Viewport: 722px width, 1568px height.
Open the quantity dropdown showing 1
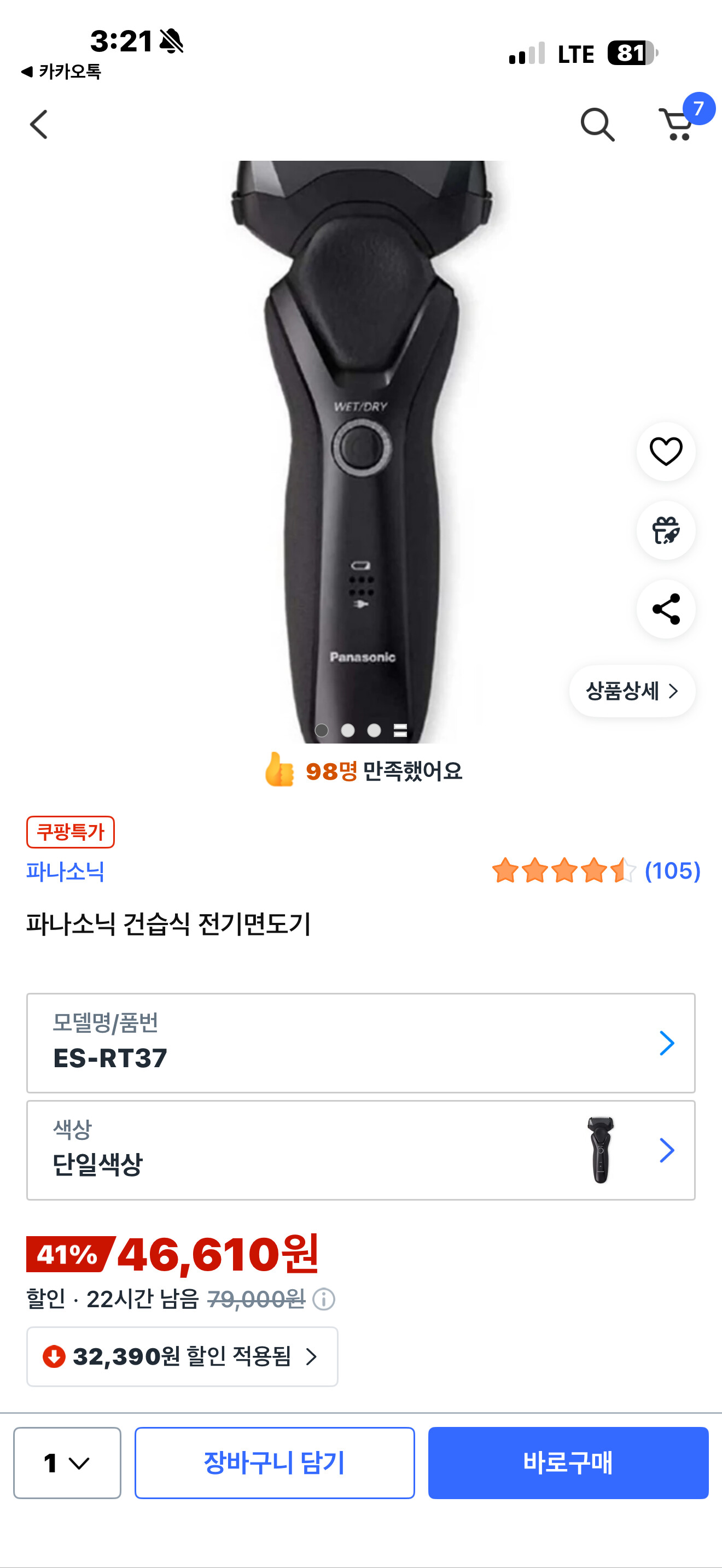(x=67, y=1462)
